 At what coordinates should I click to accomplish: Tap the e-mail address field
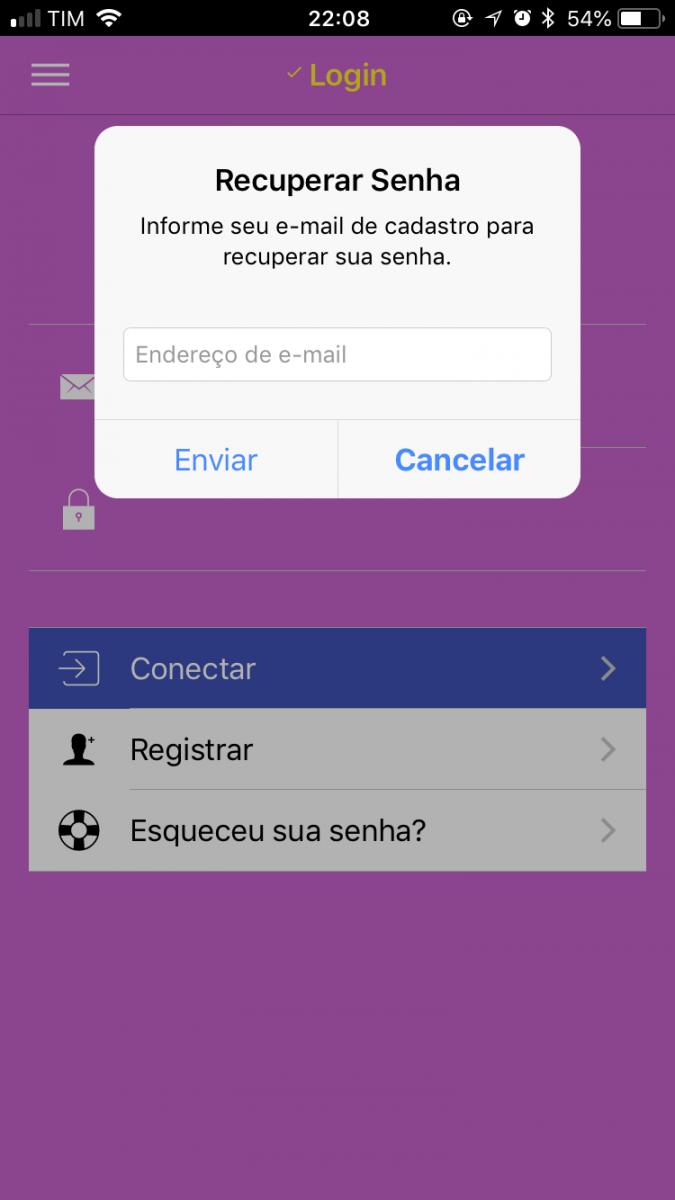click(337, 354)
